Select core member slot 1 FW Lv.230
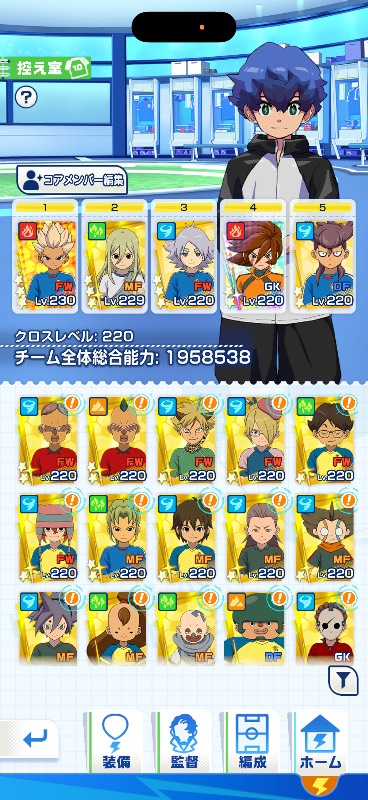The width and height of the screenshot is (368, 800). 45,256
